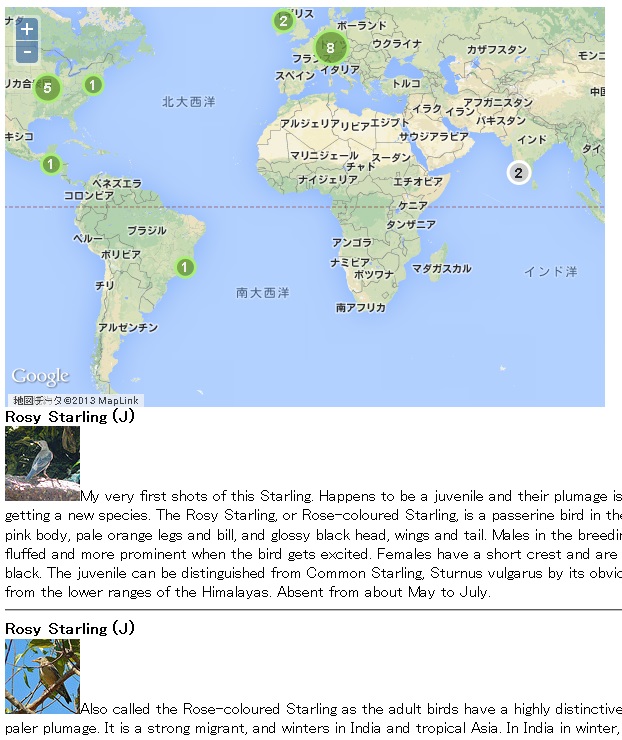Tap the grey marker showing 2 near India
Viewport: 622px width, 740px height.
click(518, 173)
